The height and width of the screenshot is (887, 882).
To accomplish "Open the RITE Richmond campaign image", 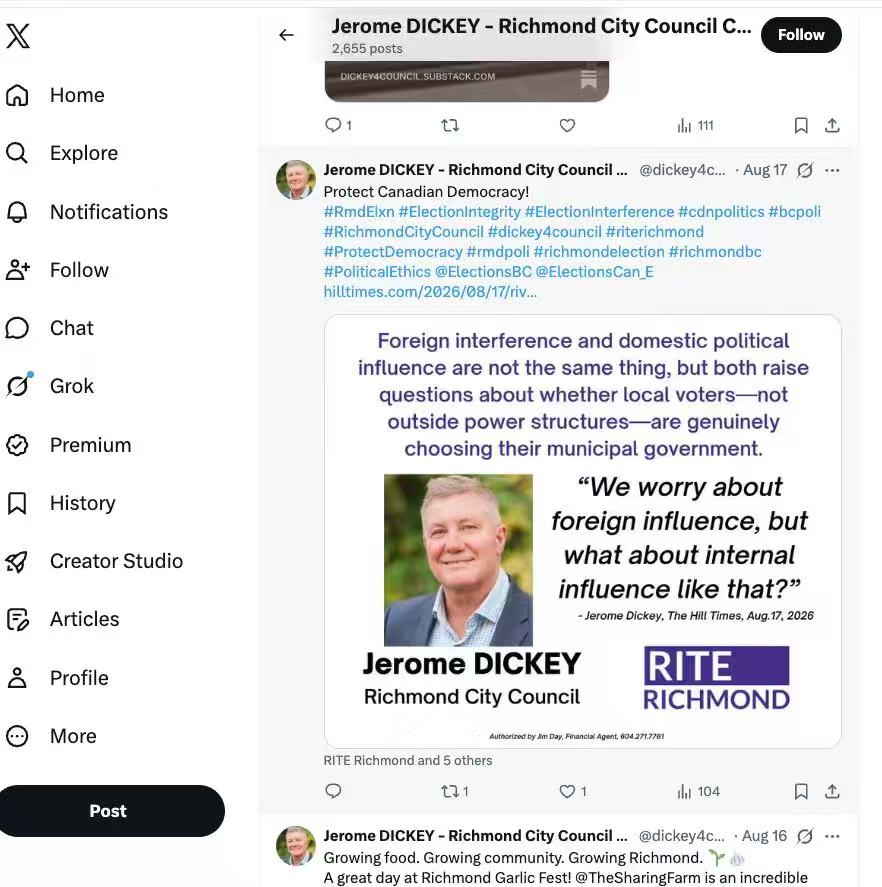I will (582, 531).
